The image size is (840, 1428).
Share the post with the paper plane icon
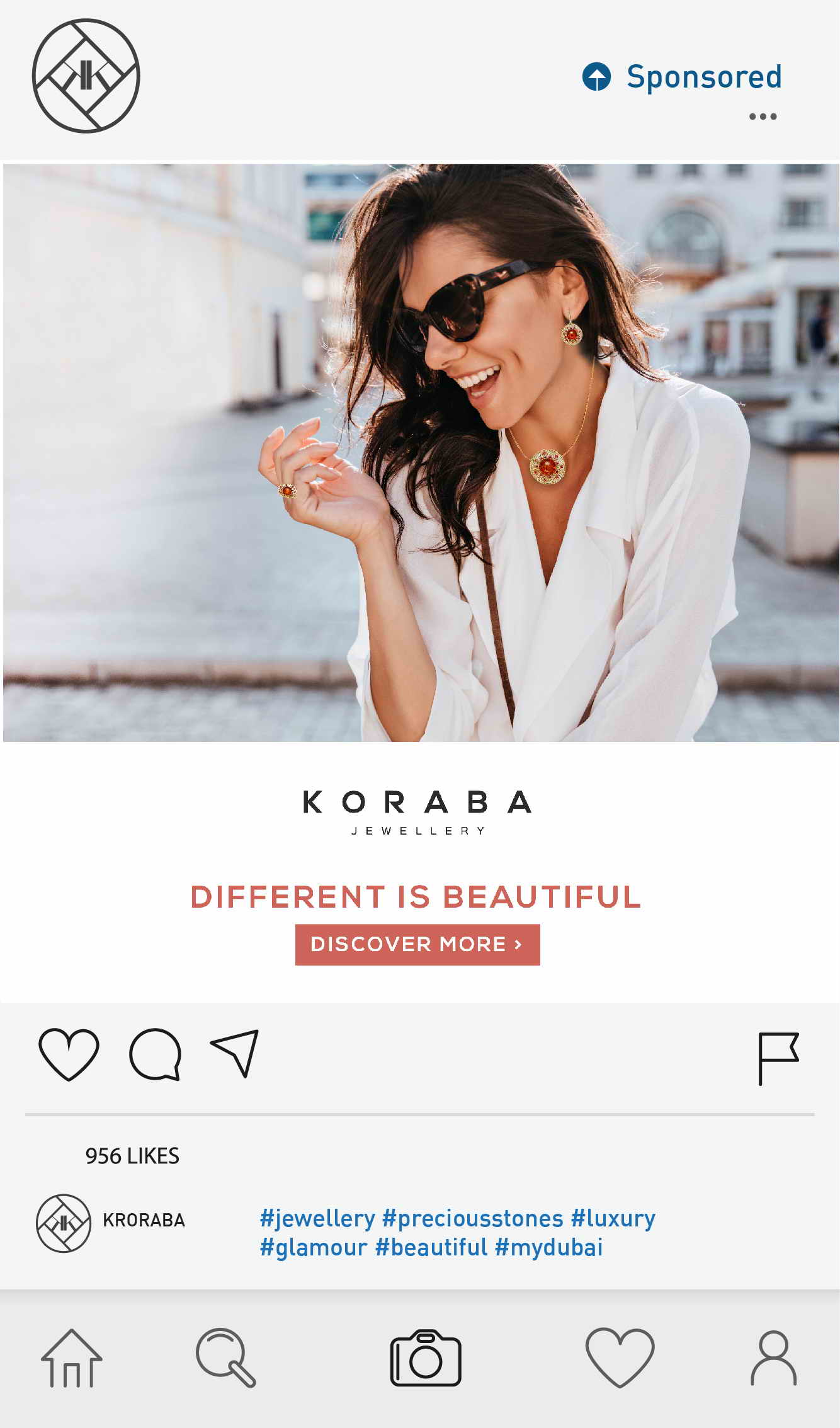click(x=235, y=1053)
